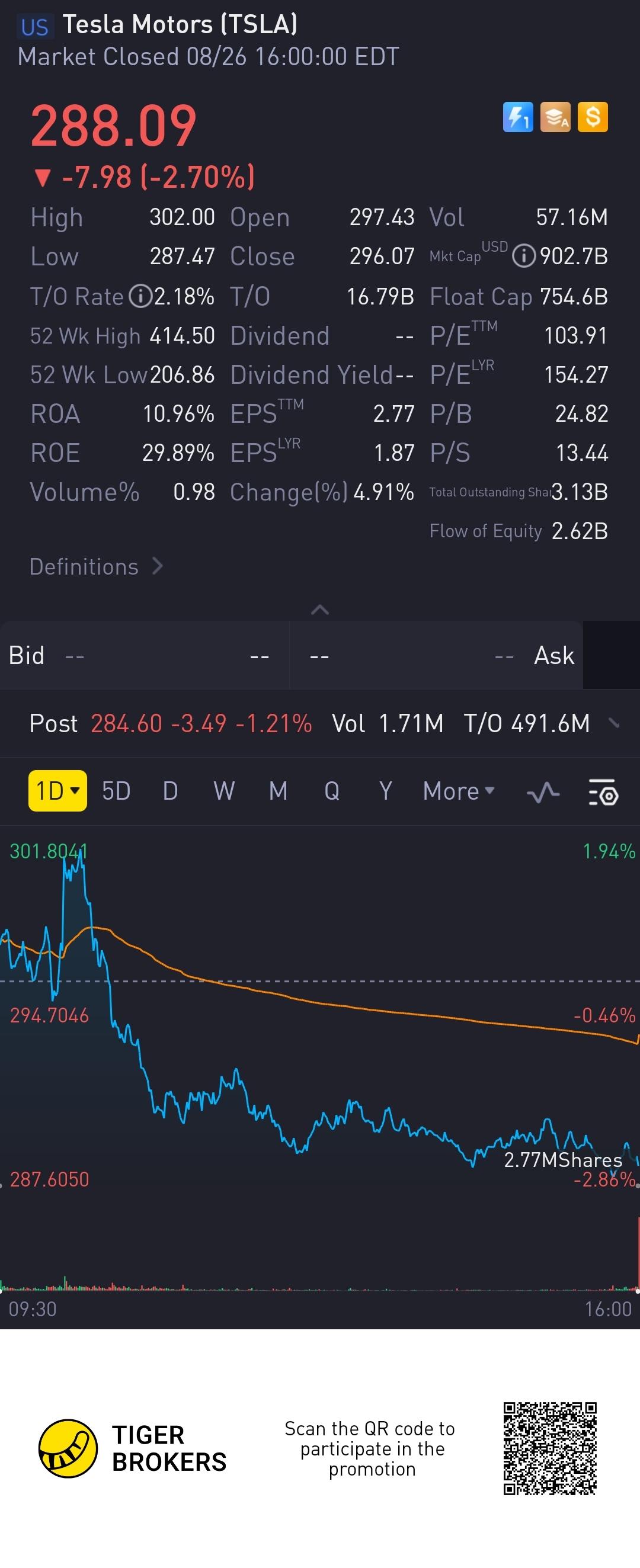Viewport: 640px width, 1568px height.
Task: Open the 1D timeframe dropdown
Action: (58, 791)
